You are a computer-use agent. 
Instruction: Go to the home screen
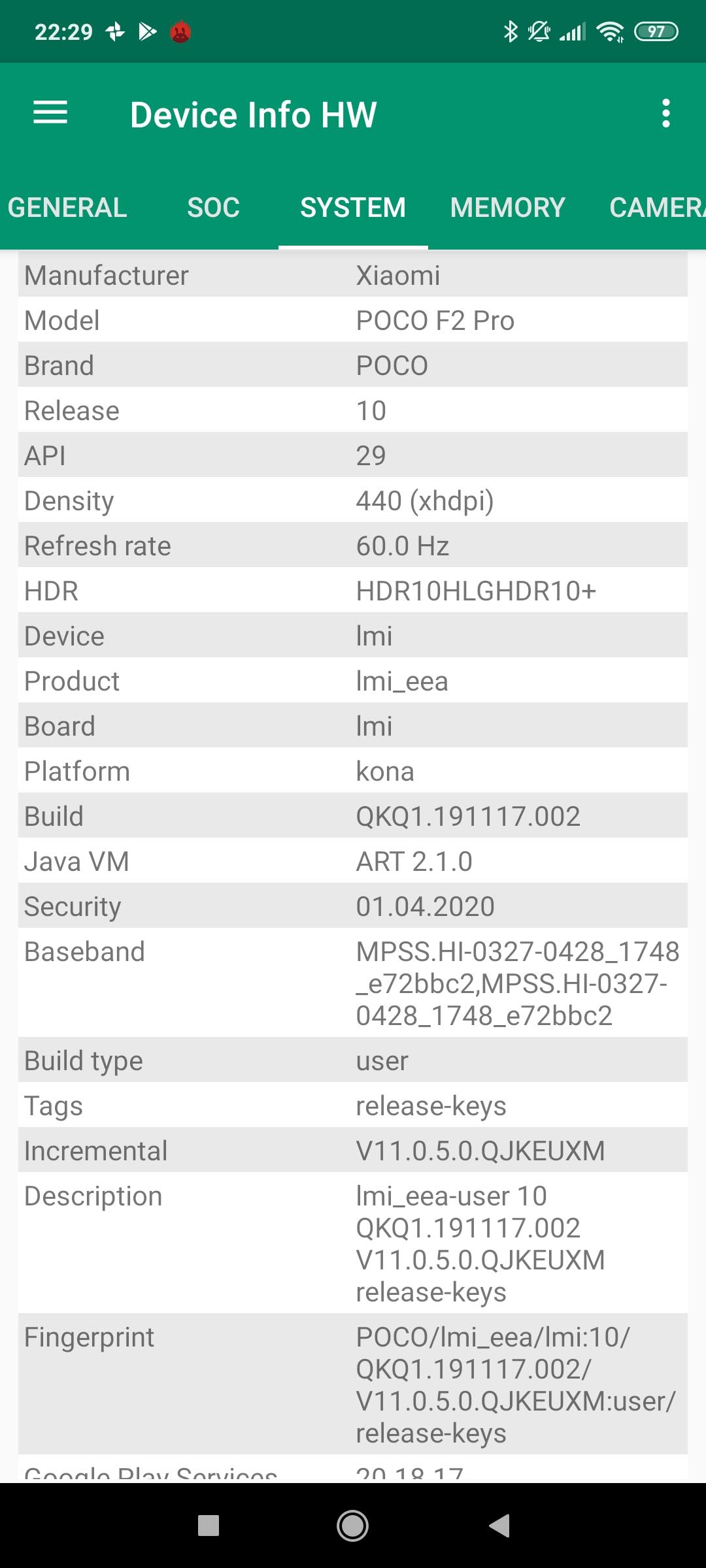pos(352,1526)
